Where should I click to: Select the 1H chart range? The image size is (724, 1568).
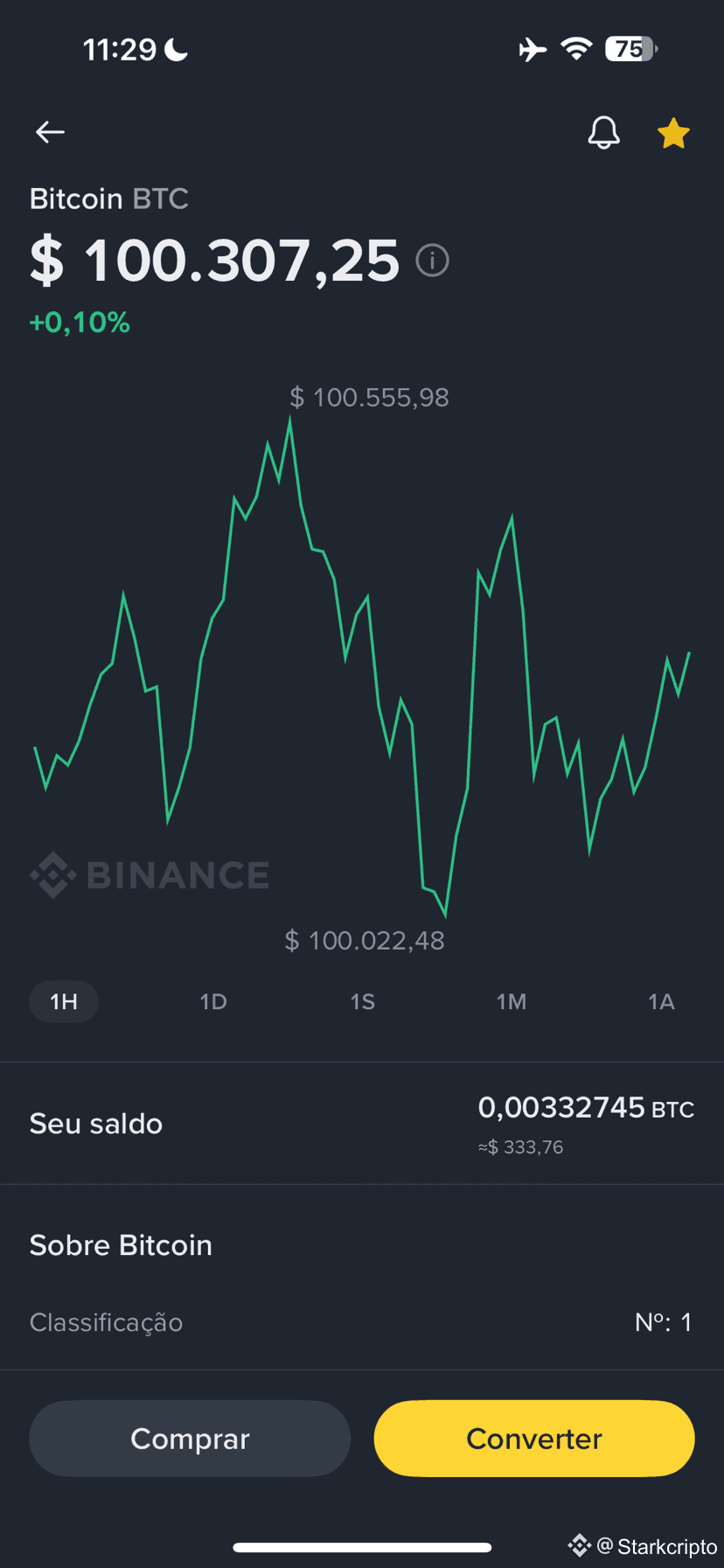pos(64,1001)
